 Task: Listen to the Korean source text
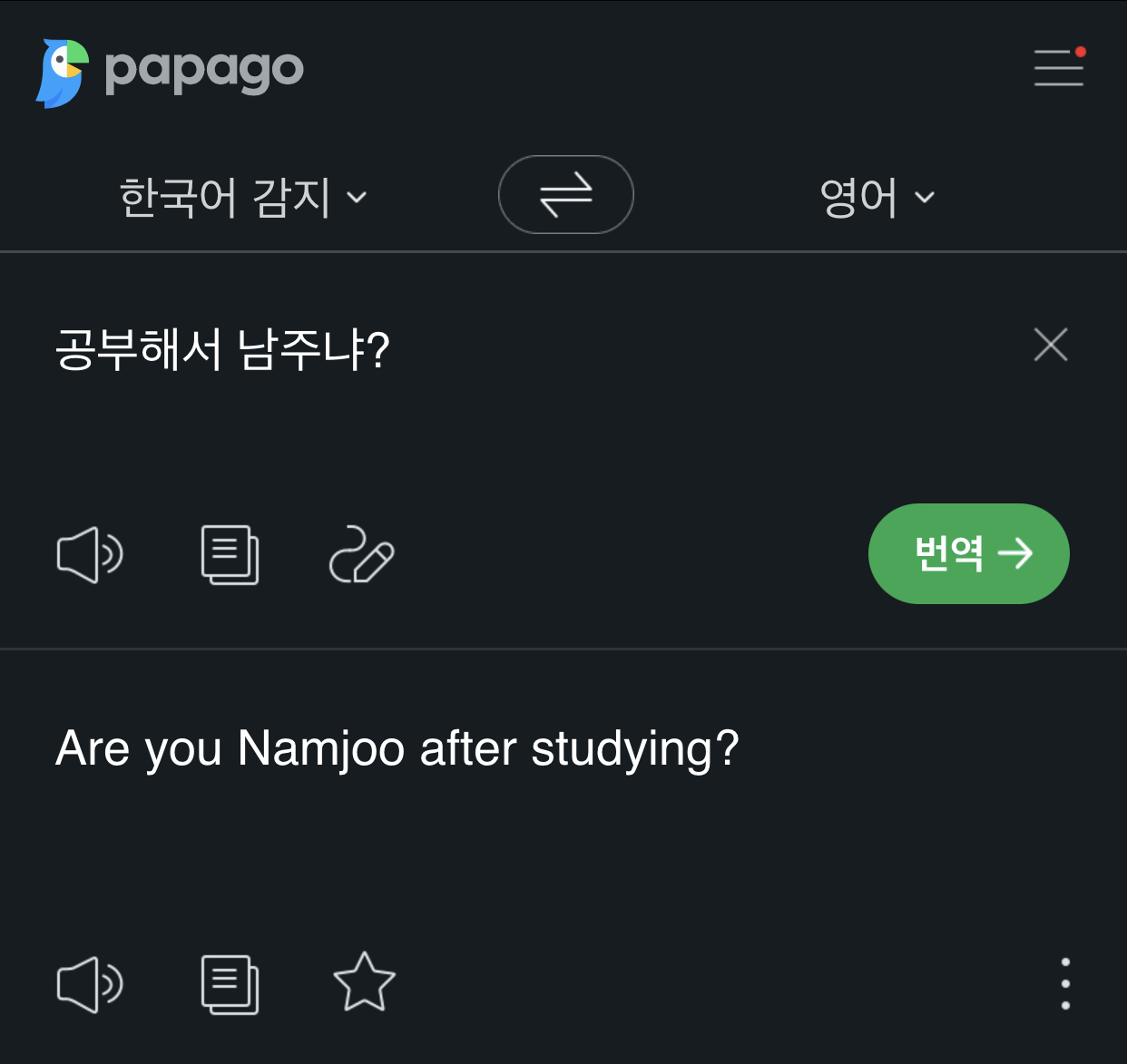(90, 554)
